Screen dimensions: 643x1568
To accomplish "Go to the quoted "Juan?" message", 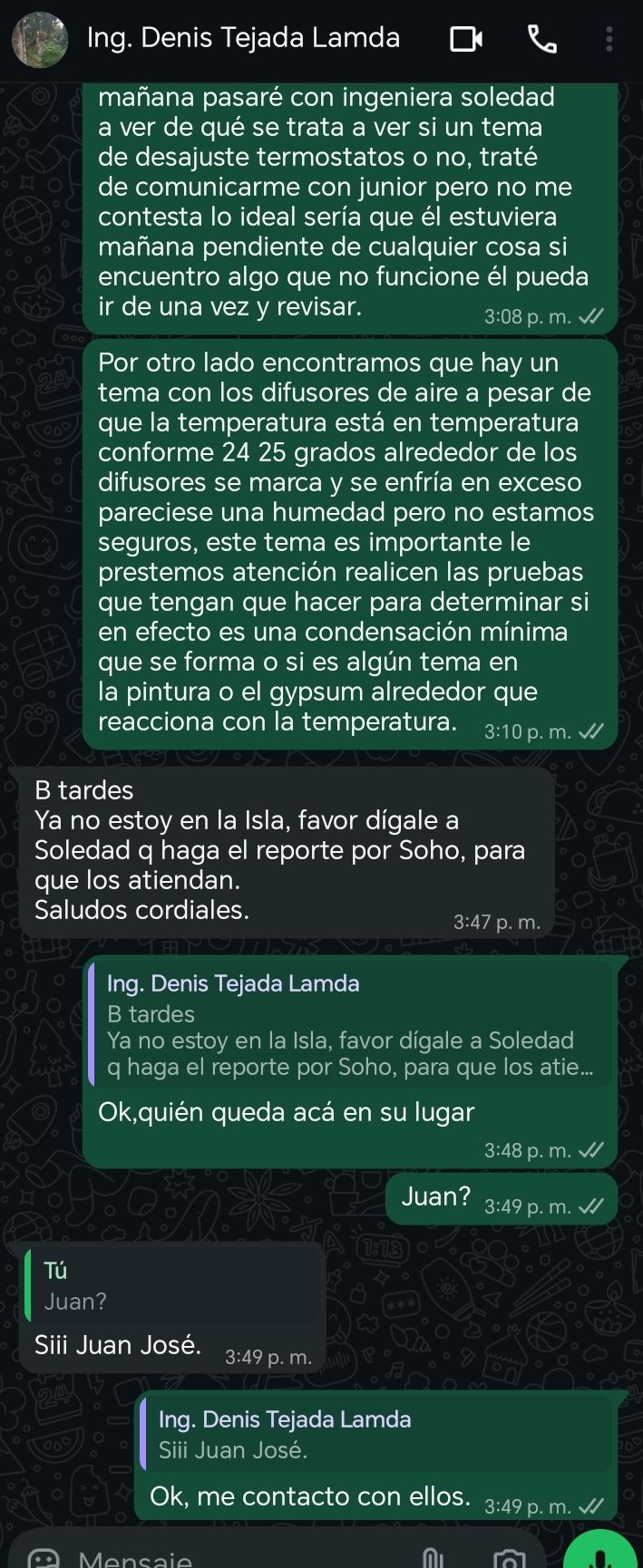I will (x=174, y=1287).
